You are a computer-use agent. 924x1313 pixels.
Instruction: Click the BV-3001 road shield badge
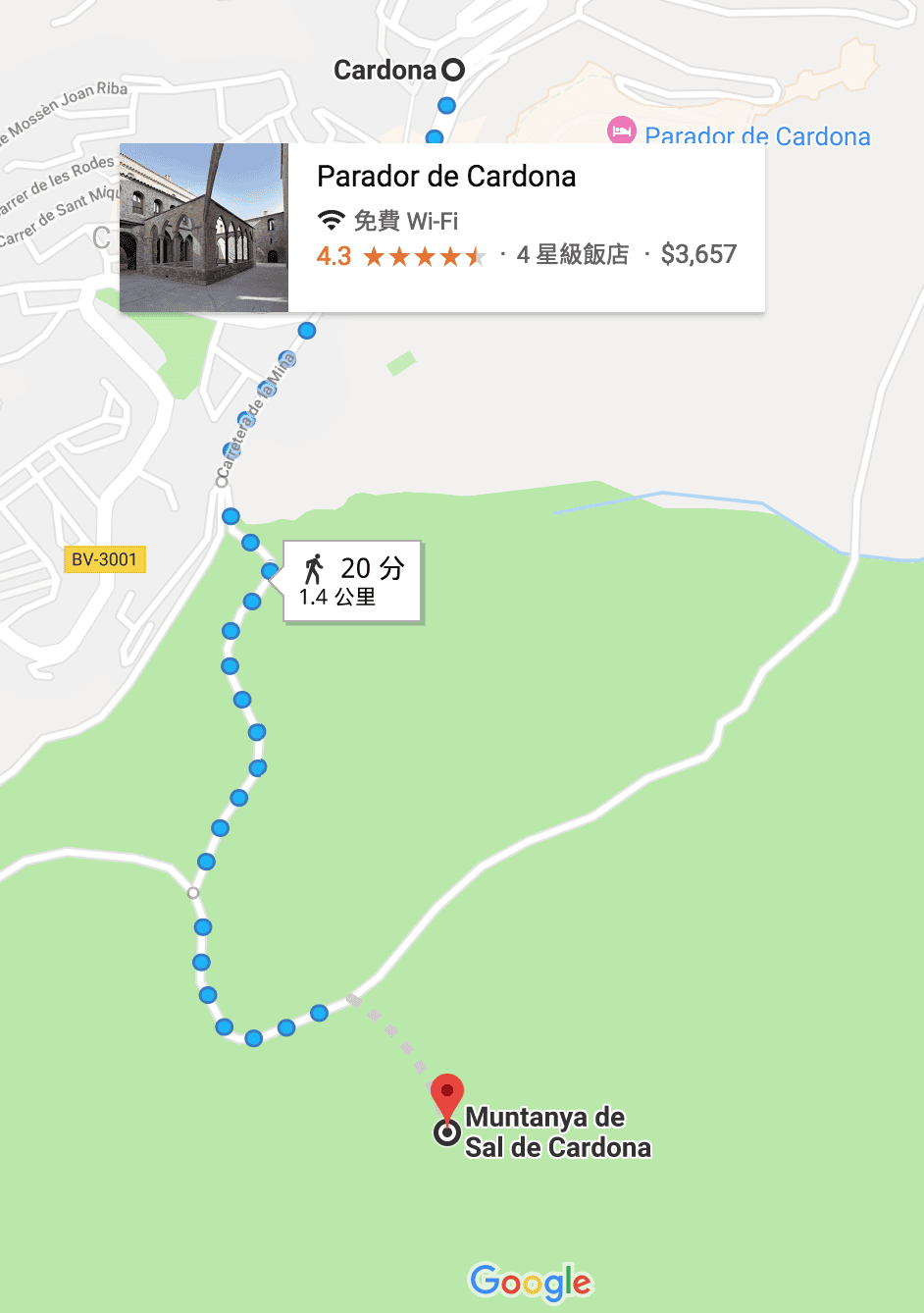pyautogui.click(x=104, y=559)
